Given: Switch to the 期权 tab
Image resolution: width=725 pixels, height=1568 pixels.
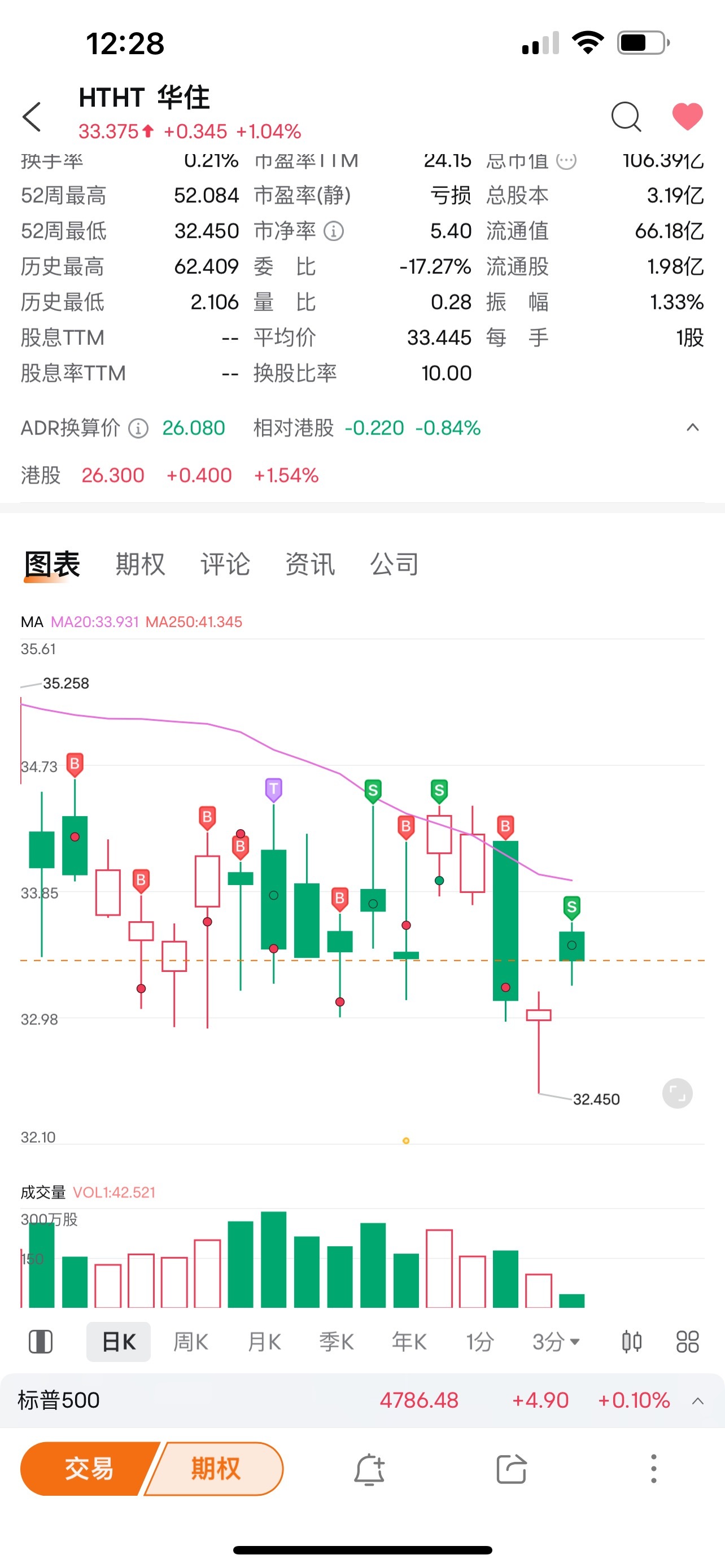Looking at the screenshot, I should pos(141,564).
